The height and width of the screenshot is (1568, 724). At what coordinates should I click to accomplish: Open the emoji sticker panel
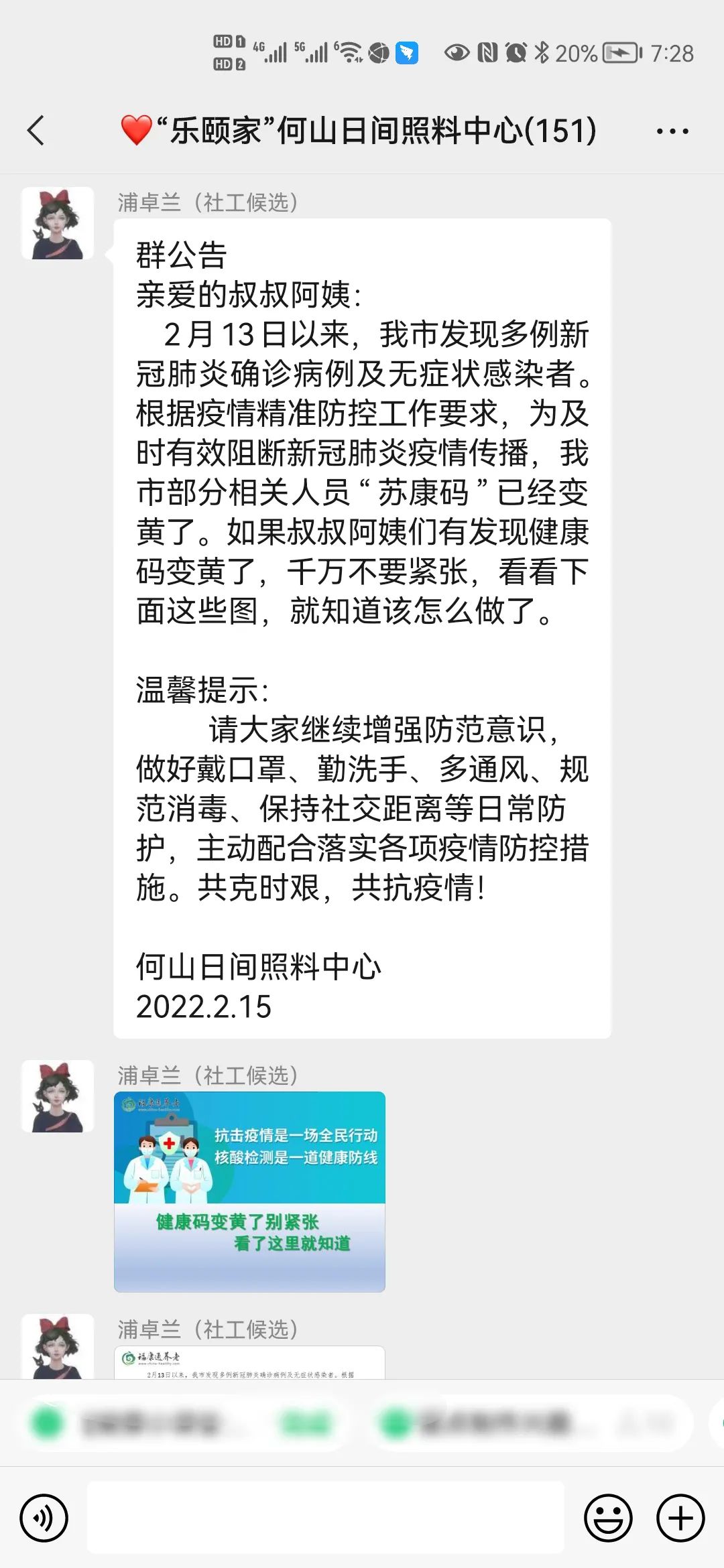click(608, 1518)
